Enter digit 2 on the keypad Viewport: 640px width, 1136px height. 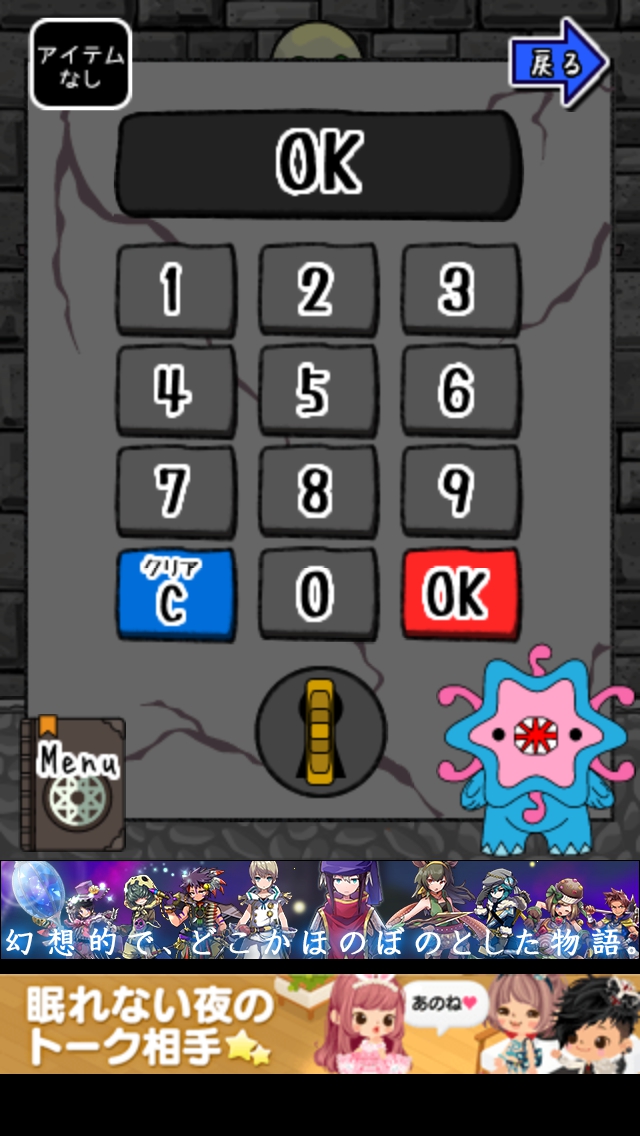tap(318, 290)
